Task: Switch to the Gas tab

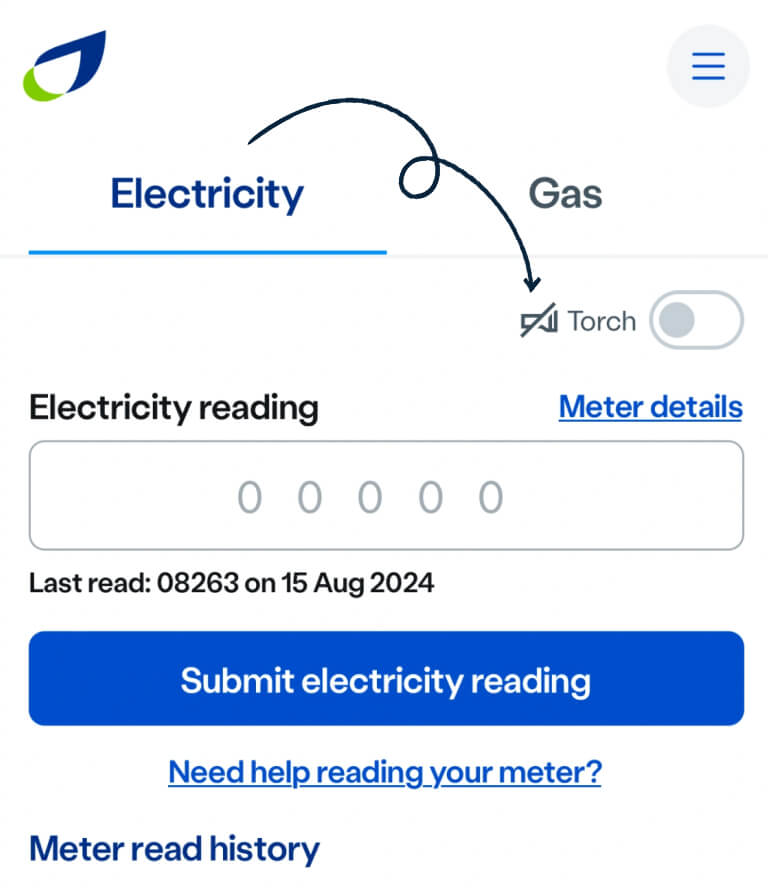Action: tap(565, 193)
